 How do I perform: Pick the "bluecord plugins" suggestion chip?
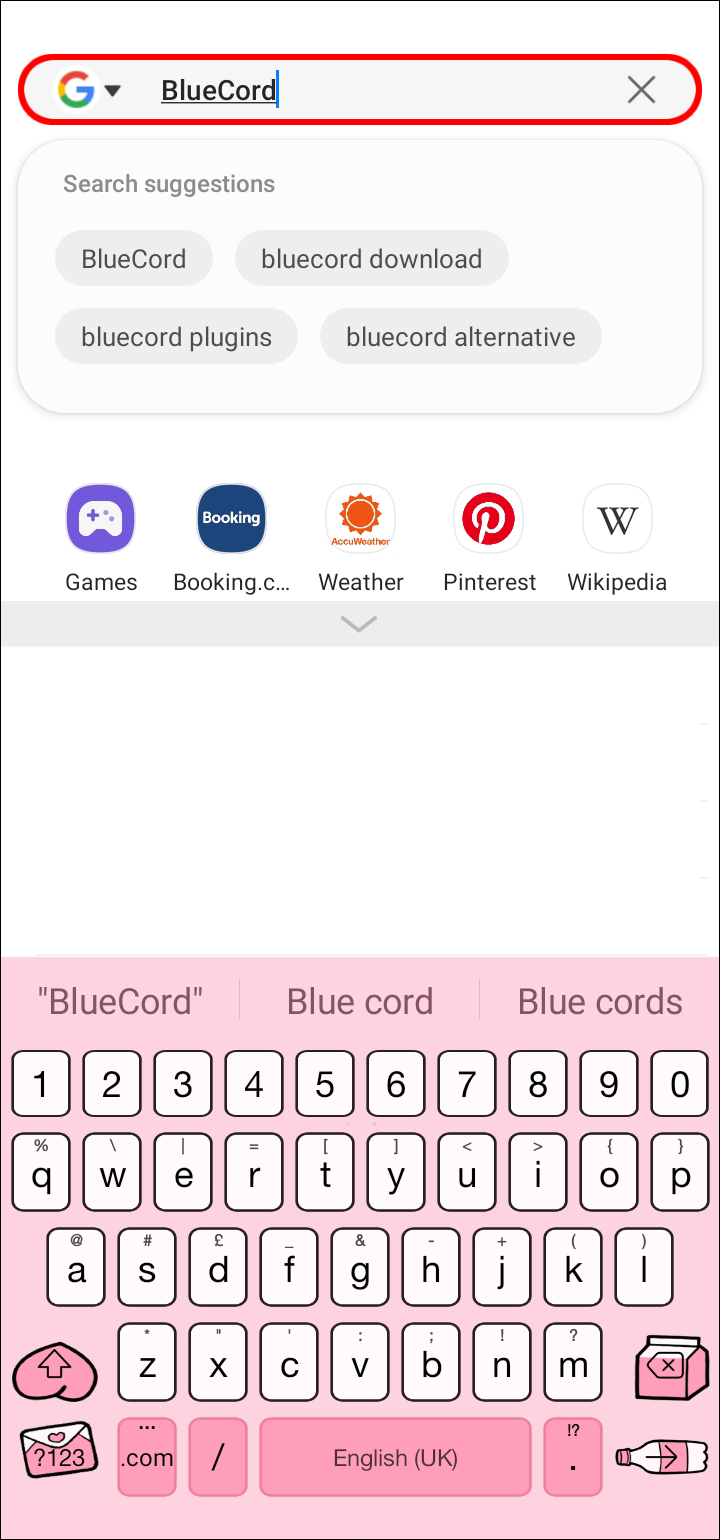point(176,337)
